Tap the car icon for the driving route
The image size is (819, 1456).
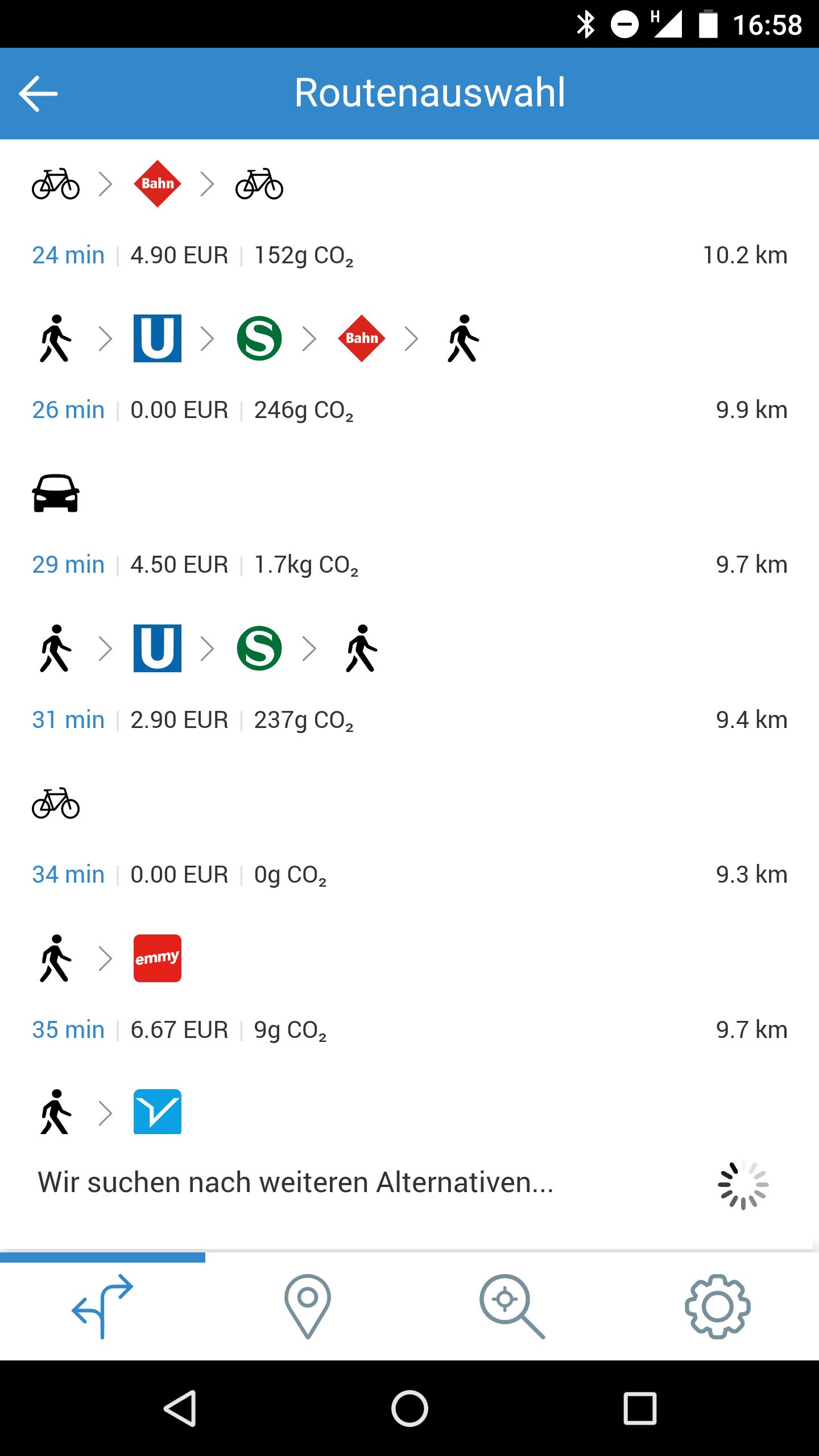(x=55, y=494)
